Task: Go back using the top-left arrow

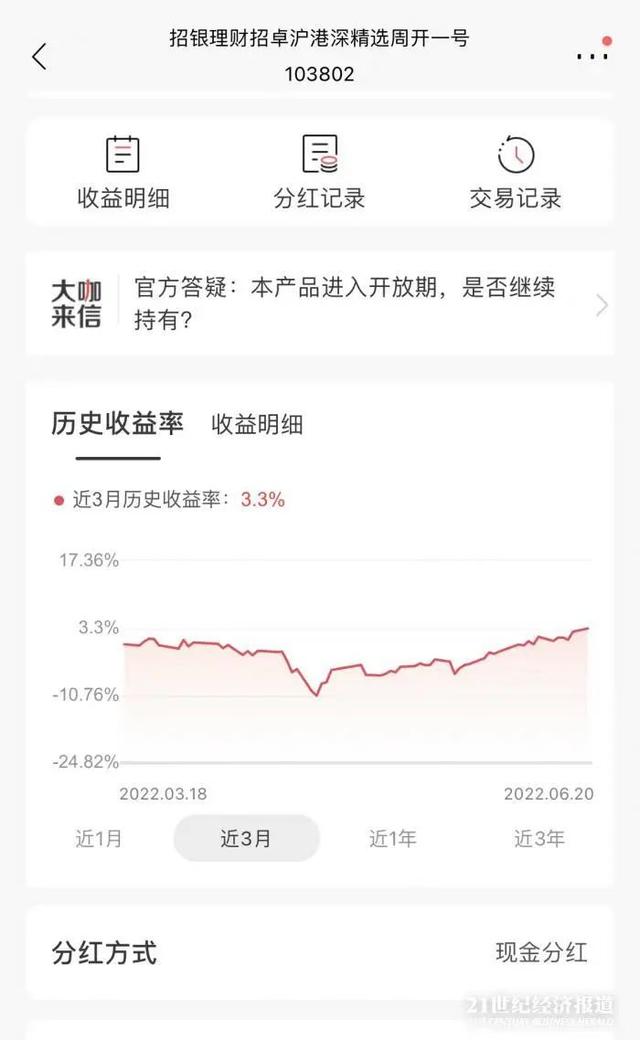Action: [39, 57]
